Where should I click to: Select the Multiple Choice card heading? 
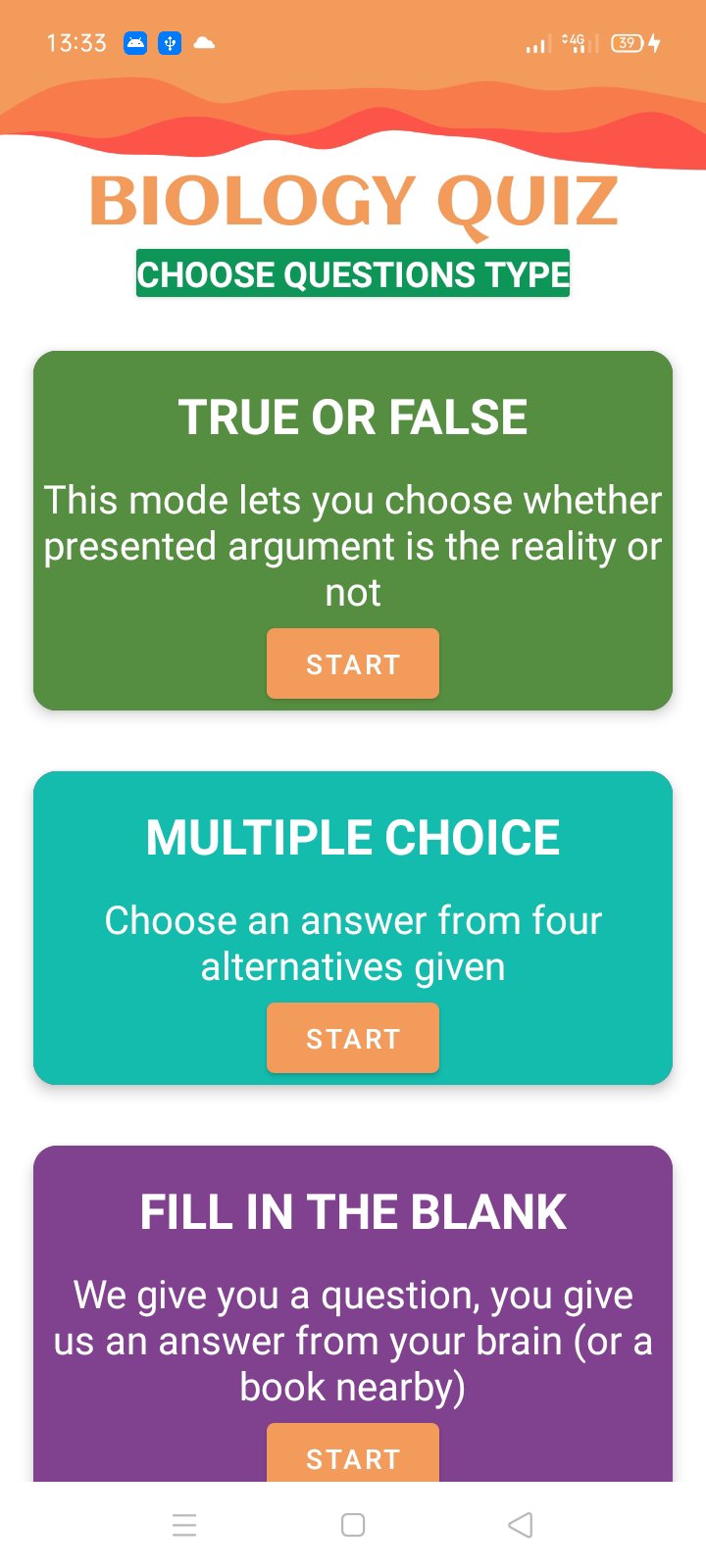point(353,837)
